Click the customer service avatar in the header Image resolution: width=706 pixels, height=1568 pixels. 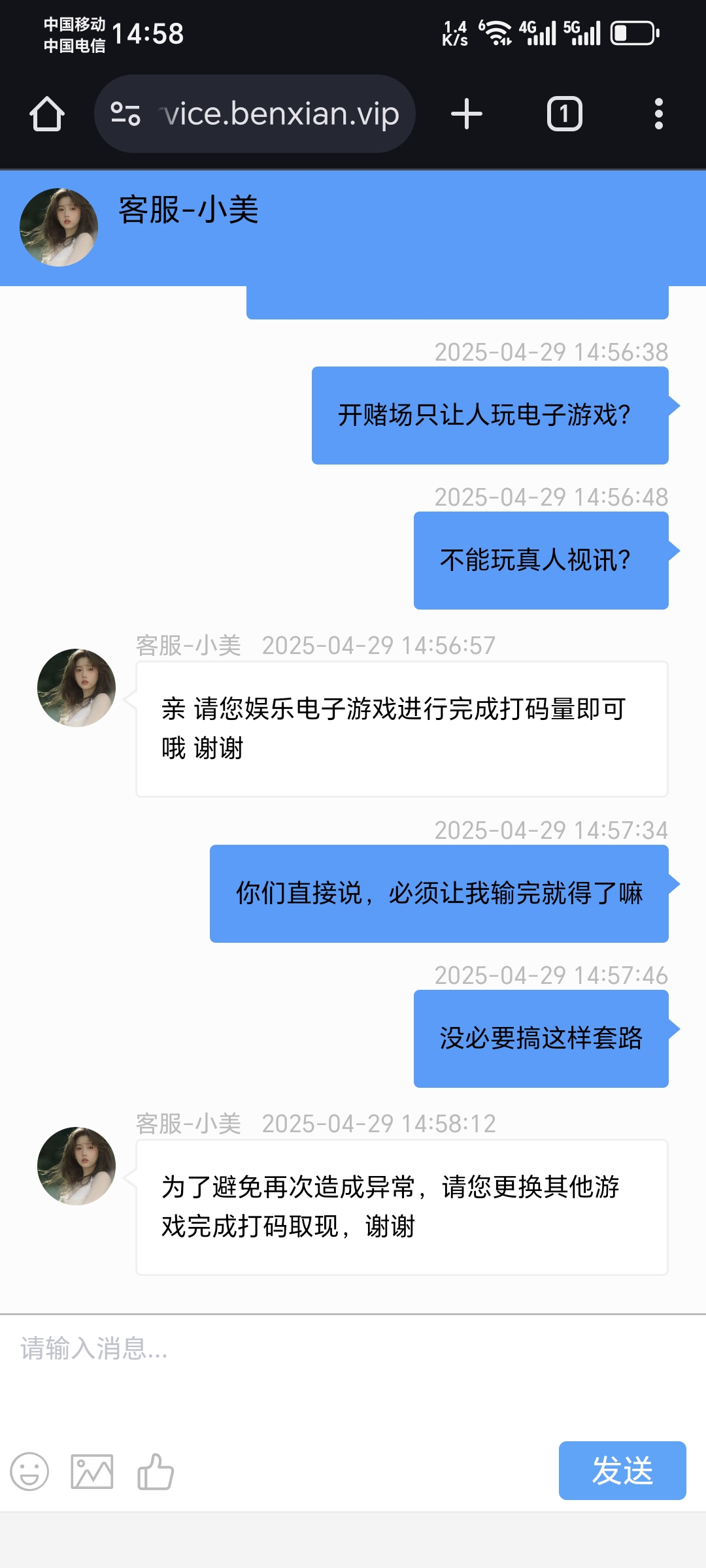click(58, 225)
